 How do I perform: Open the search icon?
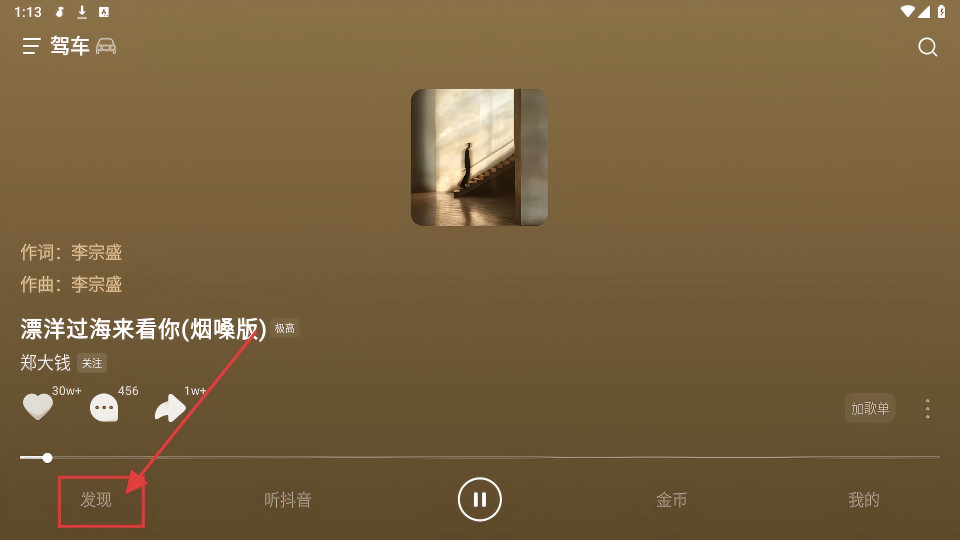tap(927, 47)
